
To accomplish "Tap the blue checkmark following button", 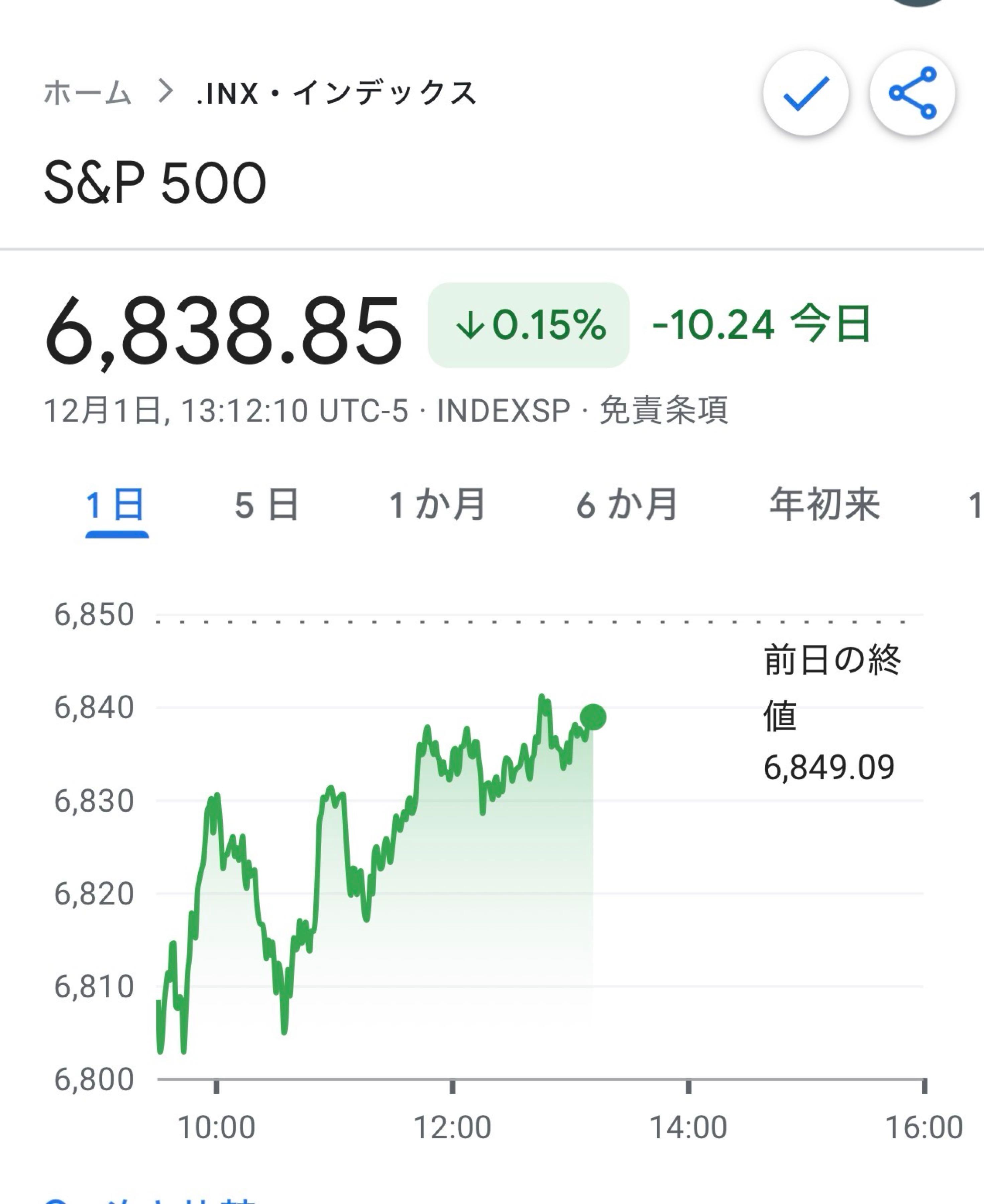I will tap(805, 94).
